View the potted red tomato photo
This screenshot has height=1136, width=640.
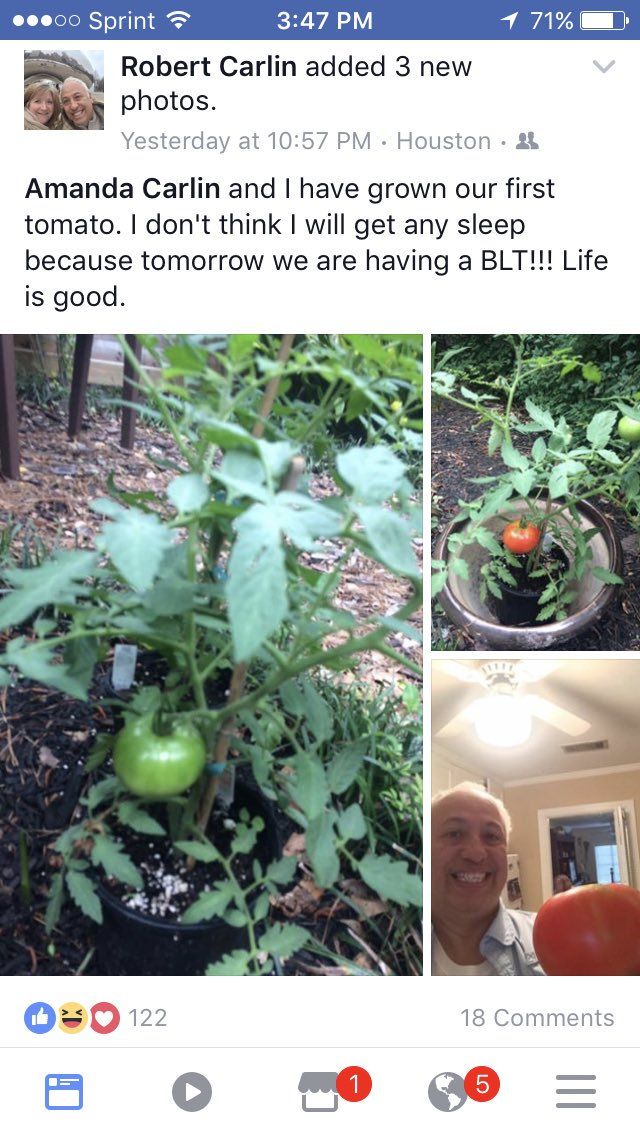pyautogui.click(x=536, y=492)
